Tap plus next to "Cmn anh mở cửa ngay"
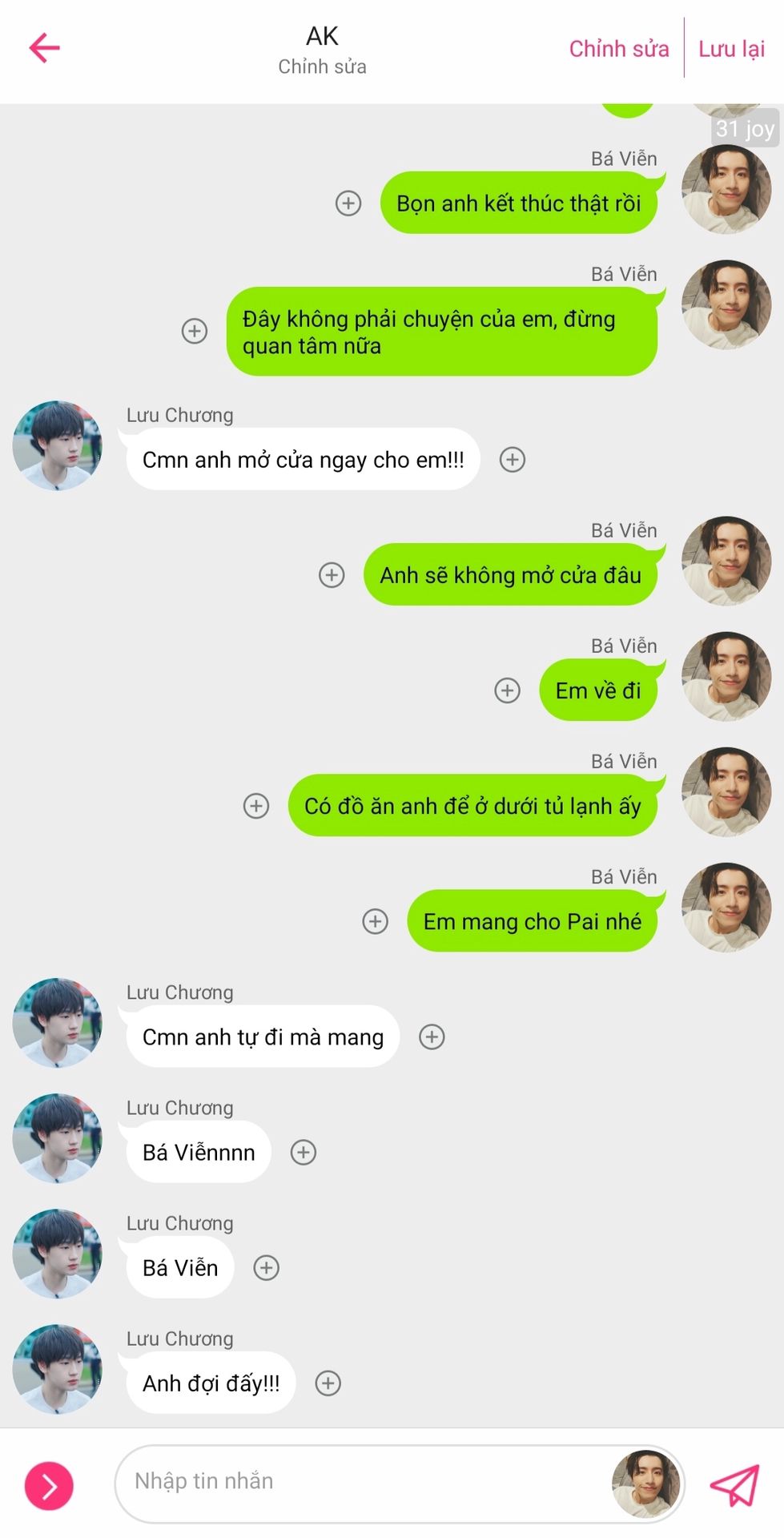The image size is (784, 1538). point(513,460)
